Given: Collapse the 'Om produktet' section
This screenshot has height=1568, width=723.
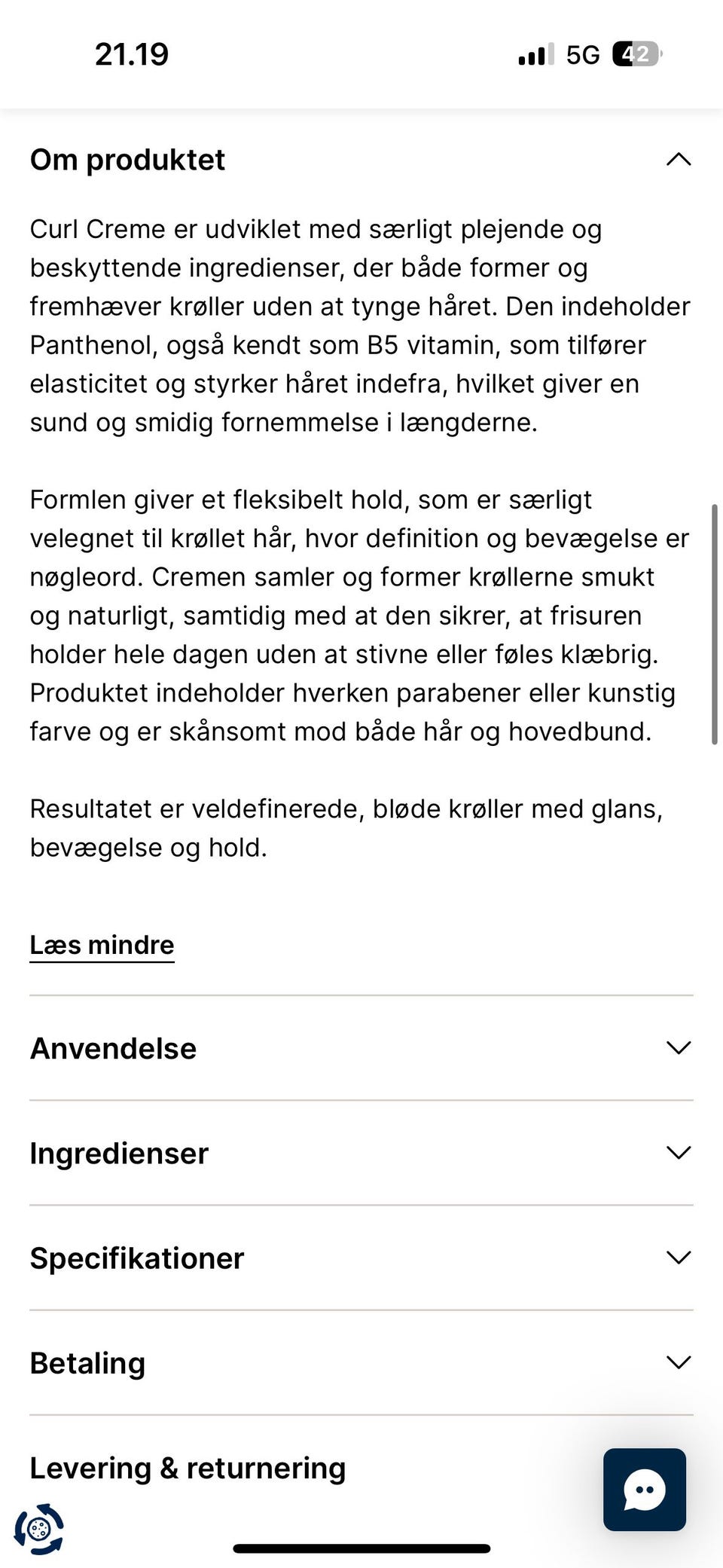Looking at the screenshot, I should click(x=678, y=159).
